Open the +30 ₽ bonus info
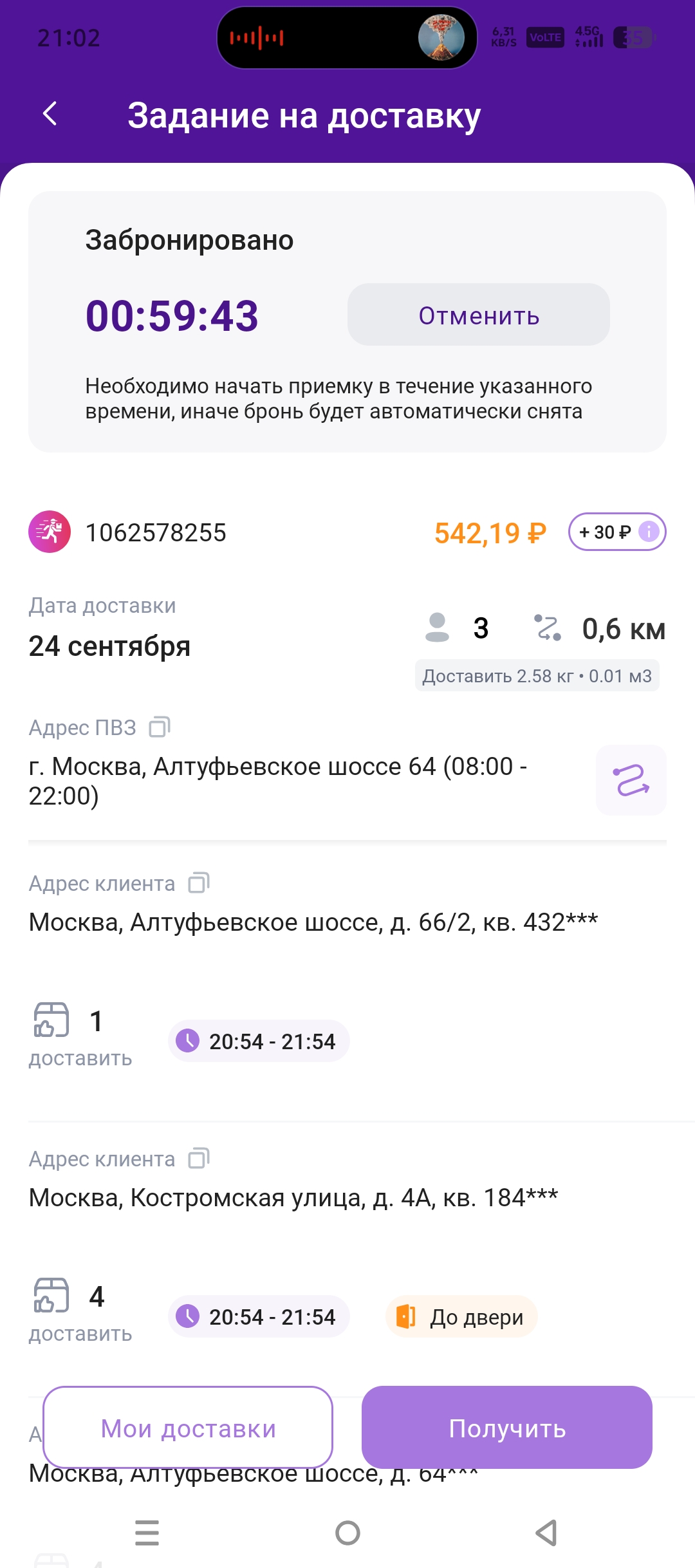The height and width of the screenshot is (1568, 695). [617, 532]
